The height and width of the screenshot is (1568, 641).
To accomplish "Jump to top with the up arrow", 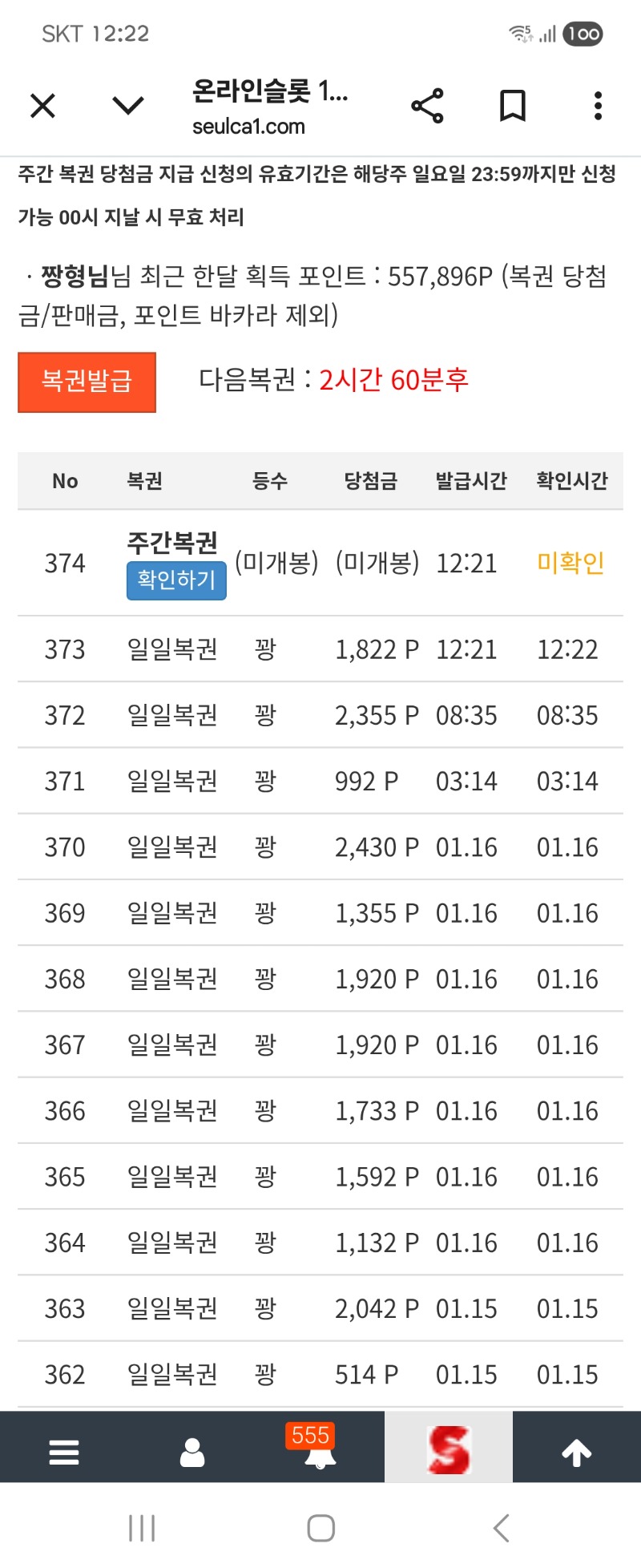I will point(576,1452).
